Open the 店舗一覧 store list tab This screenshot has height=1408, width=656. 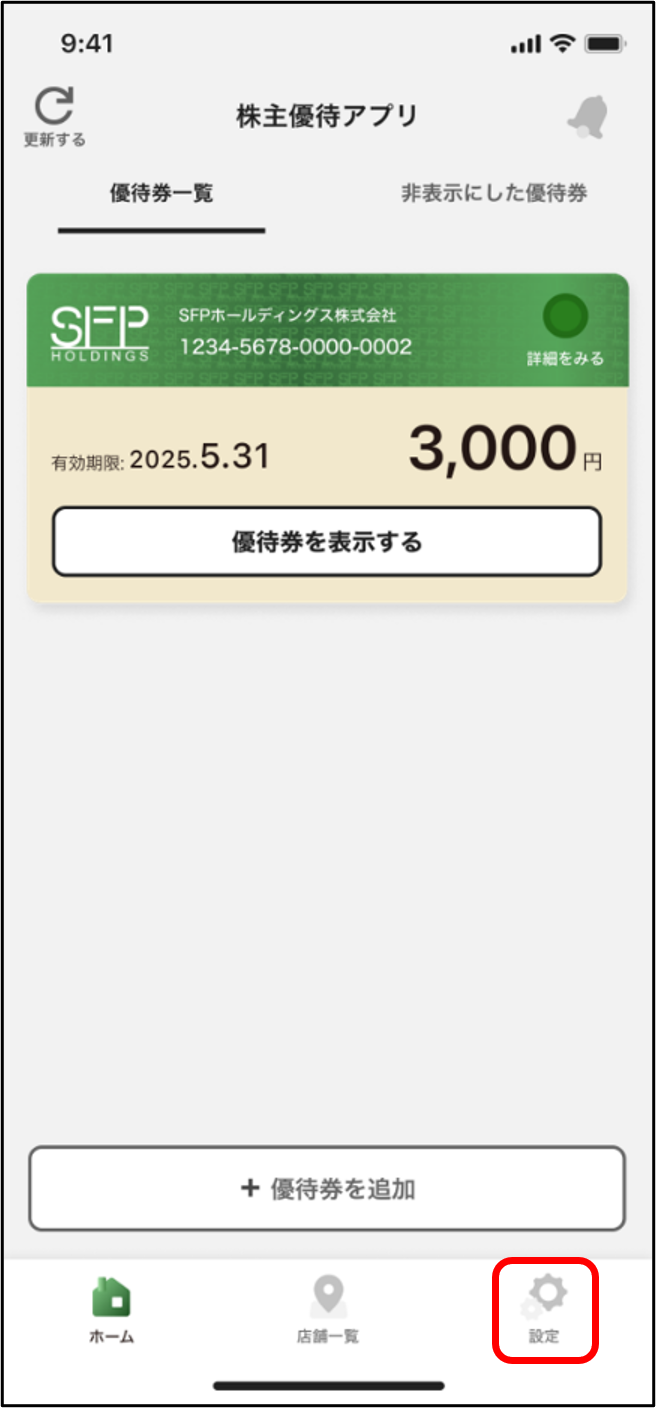pyautogui.click(x=327, y=1311)
